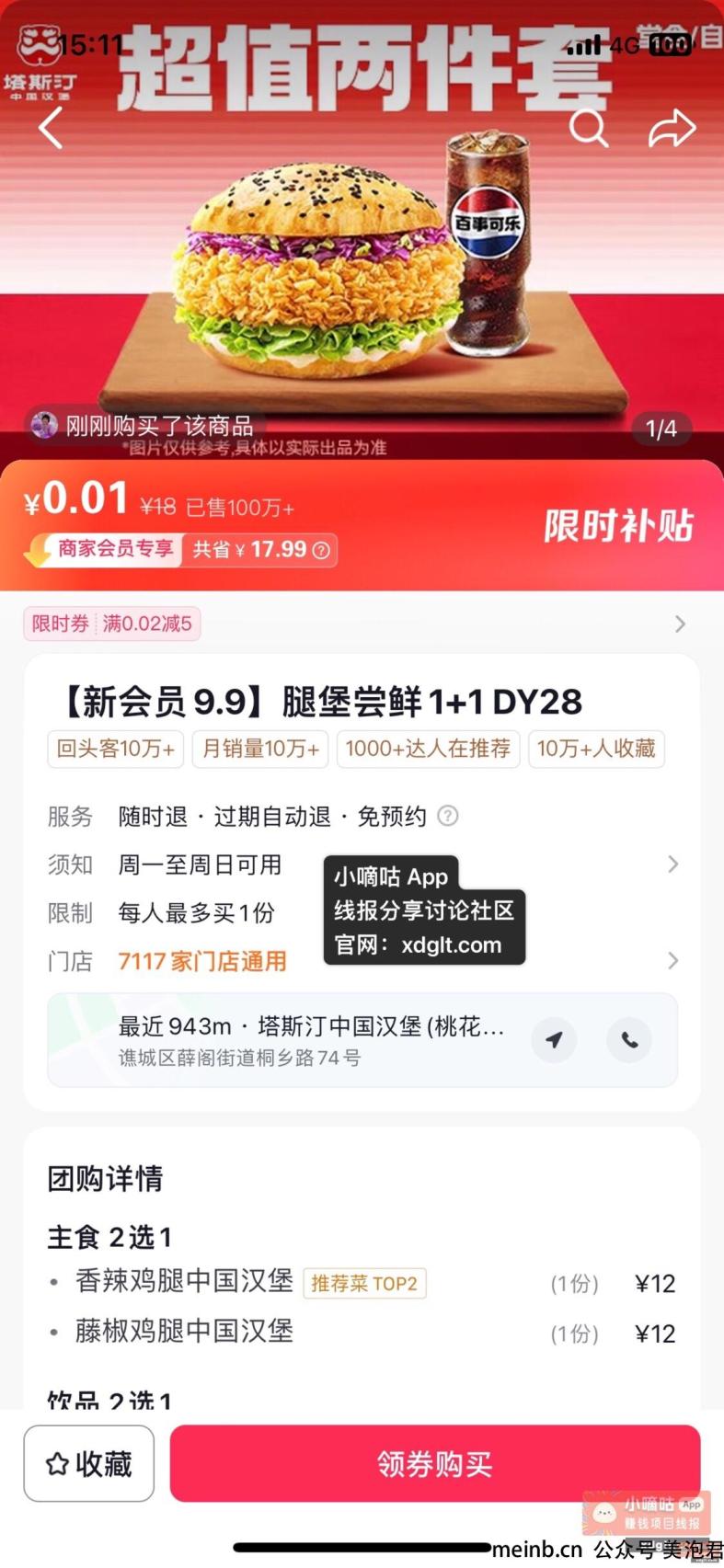Image resolution: width=724 pixels, height=1568 pixels.
Task: Call the nearest store via phone icon
Action: [629, 1040]
